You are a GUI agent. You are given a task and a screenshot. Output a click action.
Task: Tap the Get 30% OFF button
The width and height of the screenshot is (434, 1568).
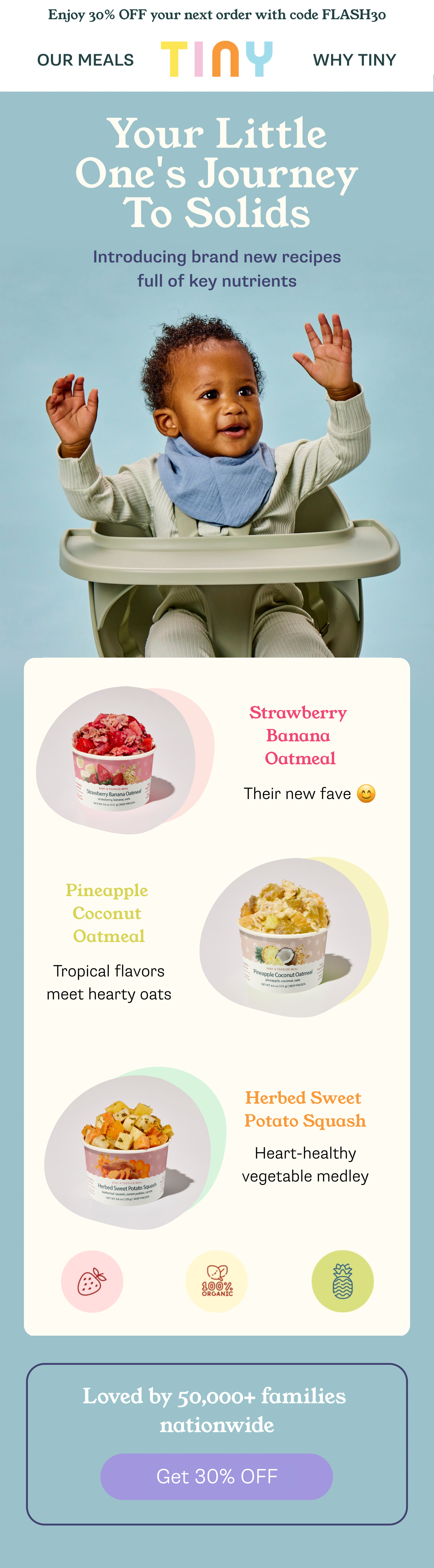[217, 1476]
